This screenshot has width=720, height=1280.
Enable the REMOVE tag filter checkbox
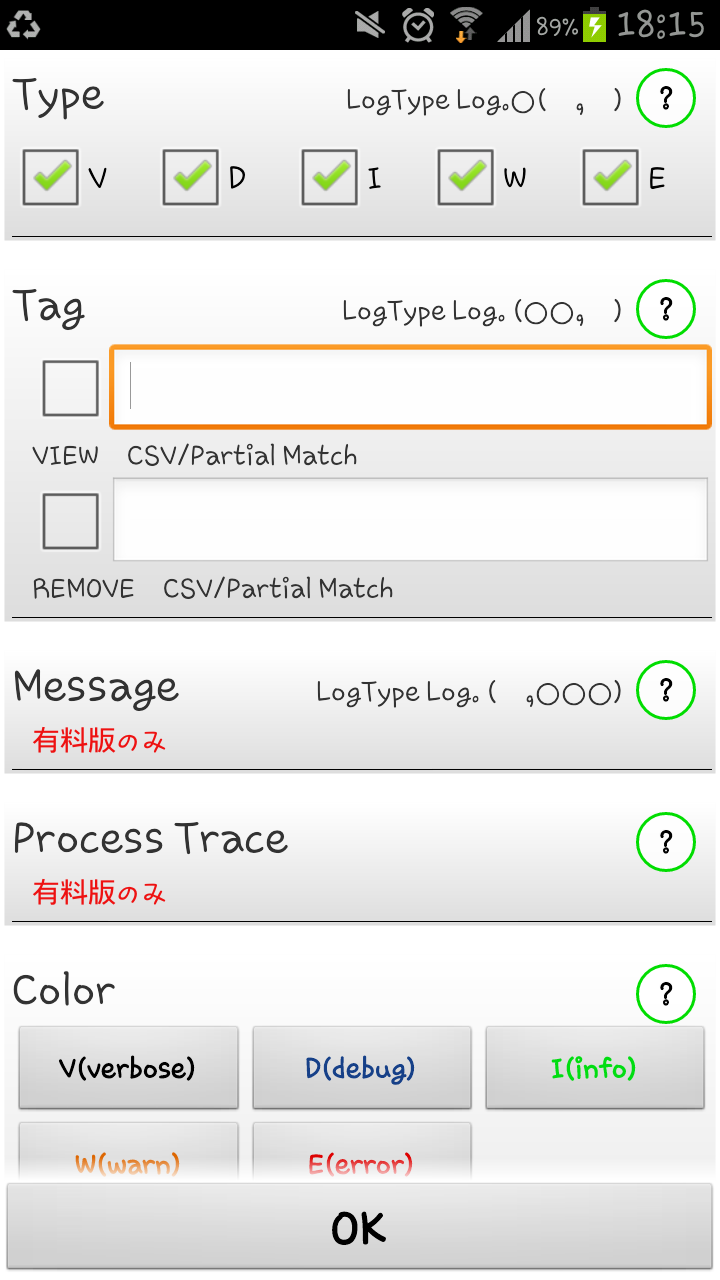(x=70, y=520)
